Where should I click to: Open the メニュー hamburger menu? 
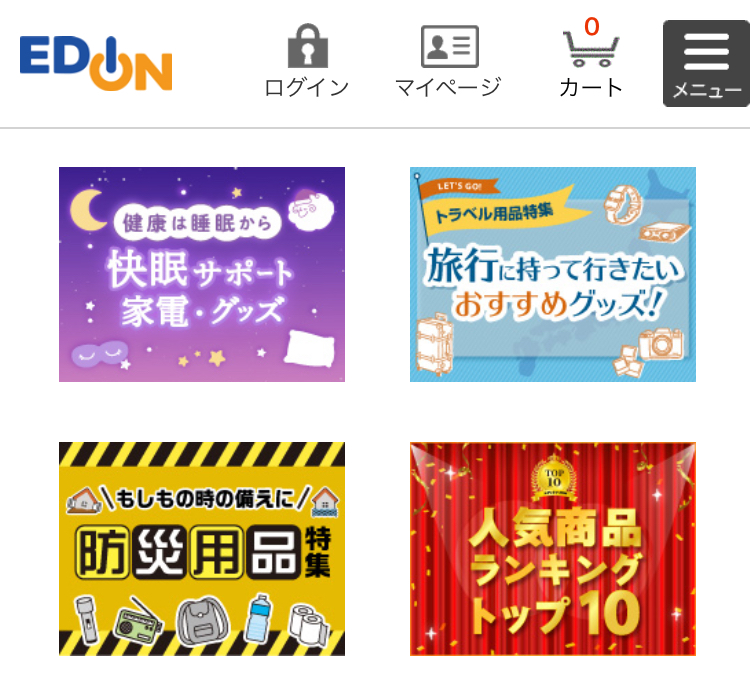pos(706,63)
